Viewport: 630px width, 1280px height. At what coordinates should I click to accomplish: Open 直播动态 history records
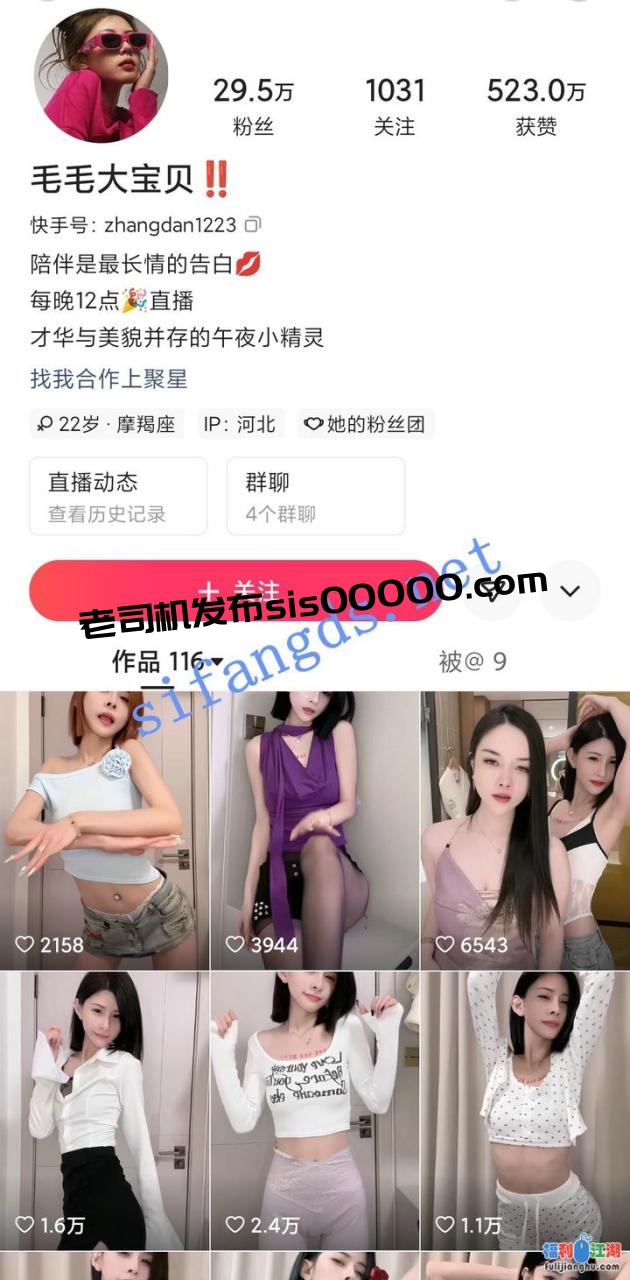pos(118,496)
